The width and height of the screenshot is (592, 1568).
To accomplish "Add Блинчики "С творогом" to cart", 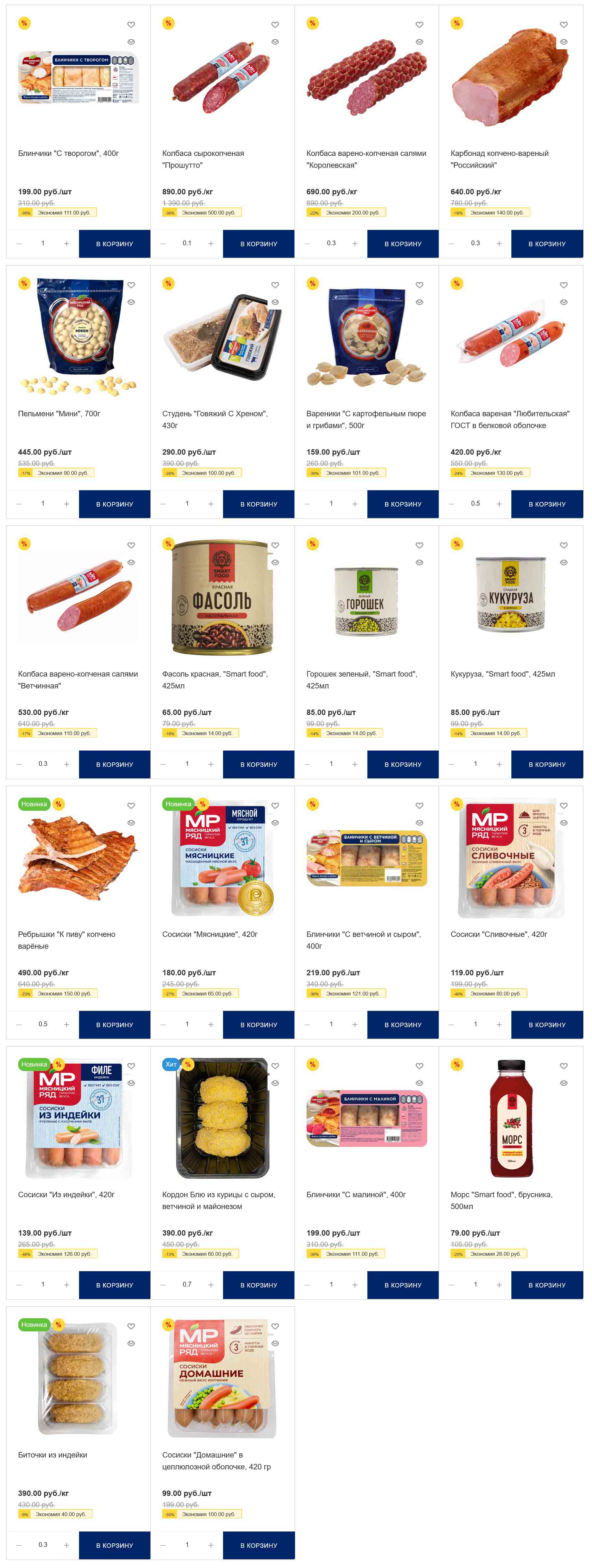I will click(114, 243).
